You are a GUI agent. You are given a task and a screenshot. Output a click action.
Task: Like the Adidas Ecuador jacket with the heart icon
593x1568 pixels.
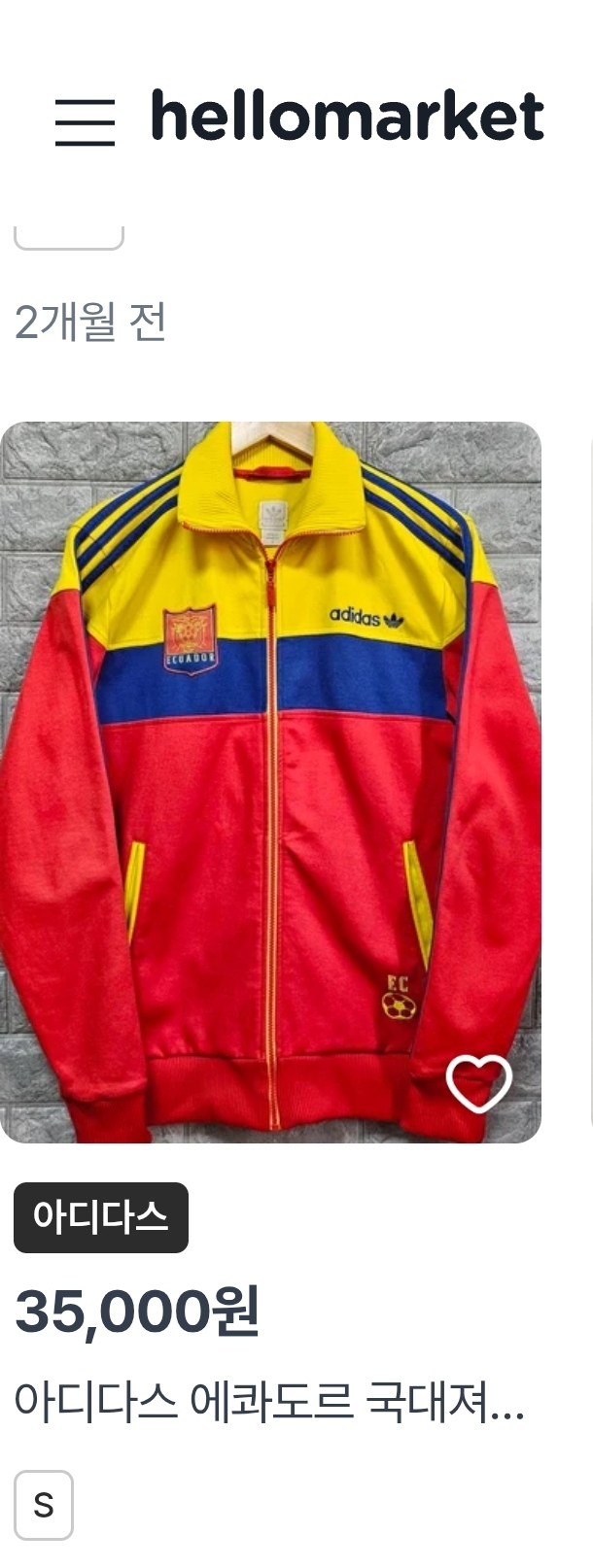pos(478,1083)
